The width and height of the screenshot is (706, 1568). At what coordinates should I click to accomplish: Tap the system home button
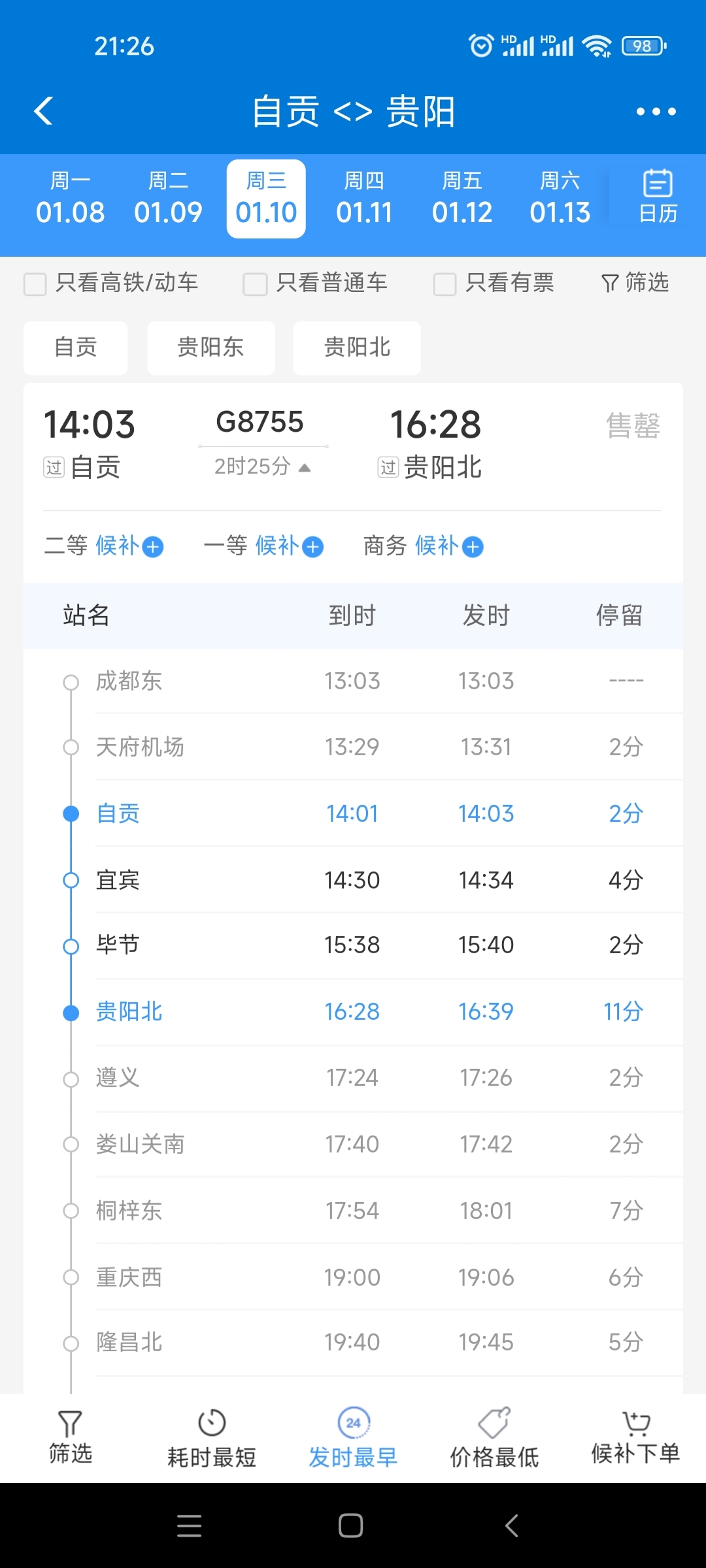click(x=351, y=1526)
